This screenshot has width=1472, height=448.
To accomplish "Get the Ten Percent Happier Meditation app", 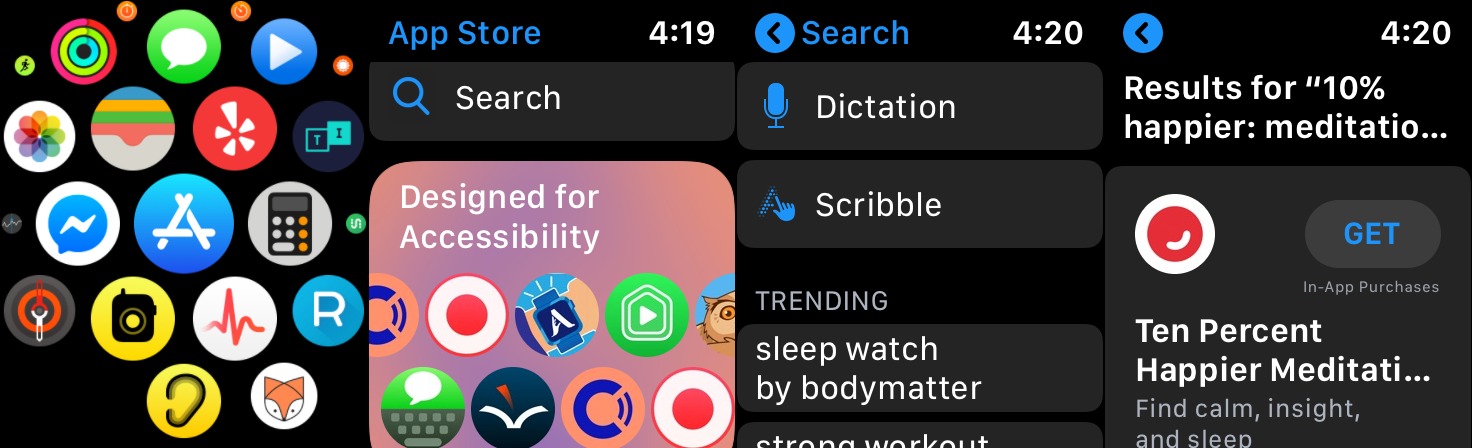I will point(1372,234).
